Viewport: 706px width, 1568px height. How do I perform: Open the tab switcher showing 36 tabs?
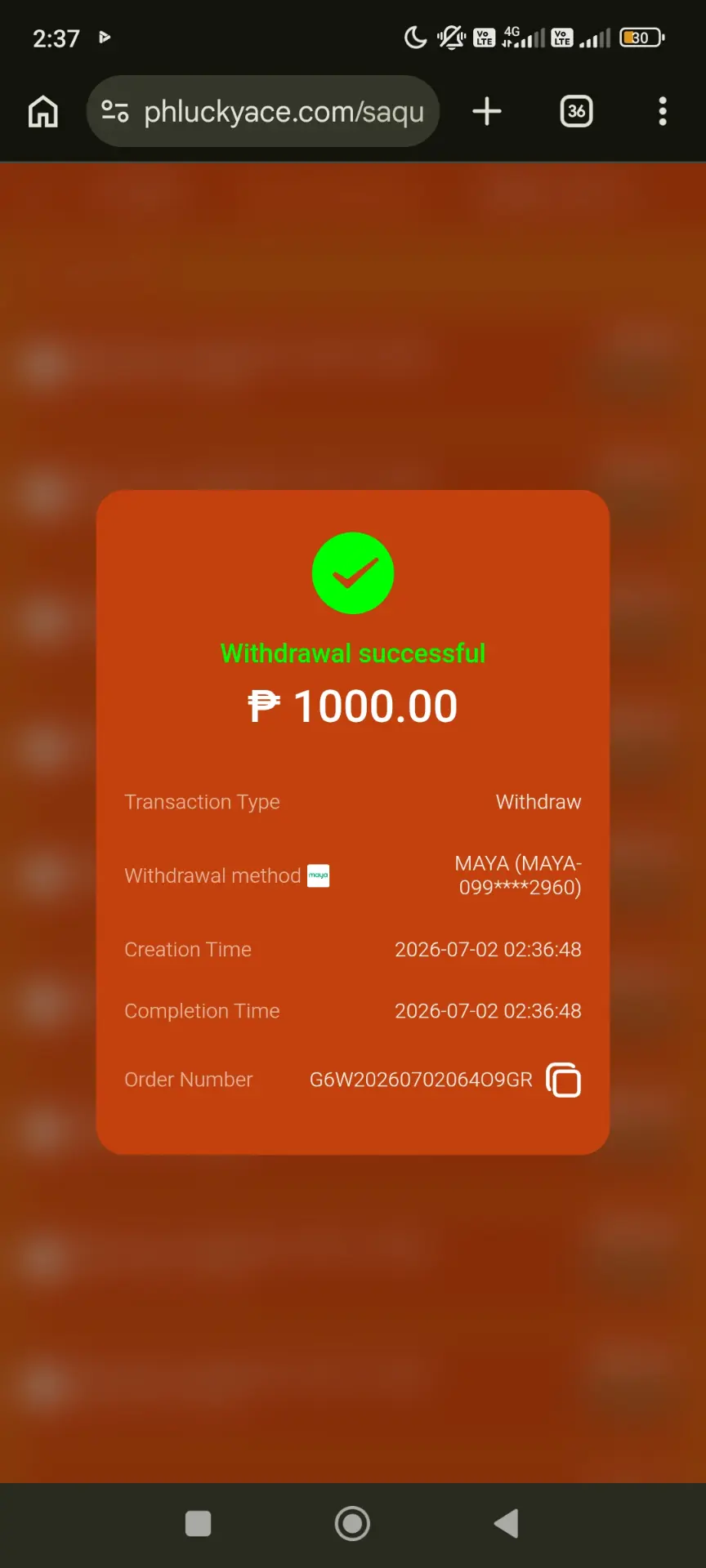pos(576,111)
